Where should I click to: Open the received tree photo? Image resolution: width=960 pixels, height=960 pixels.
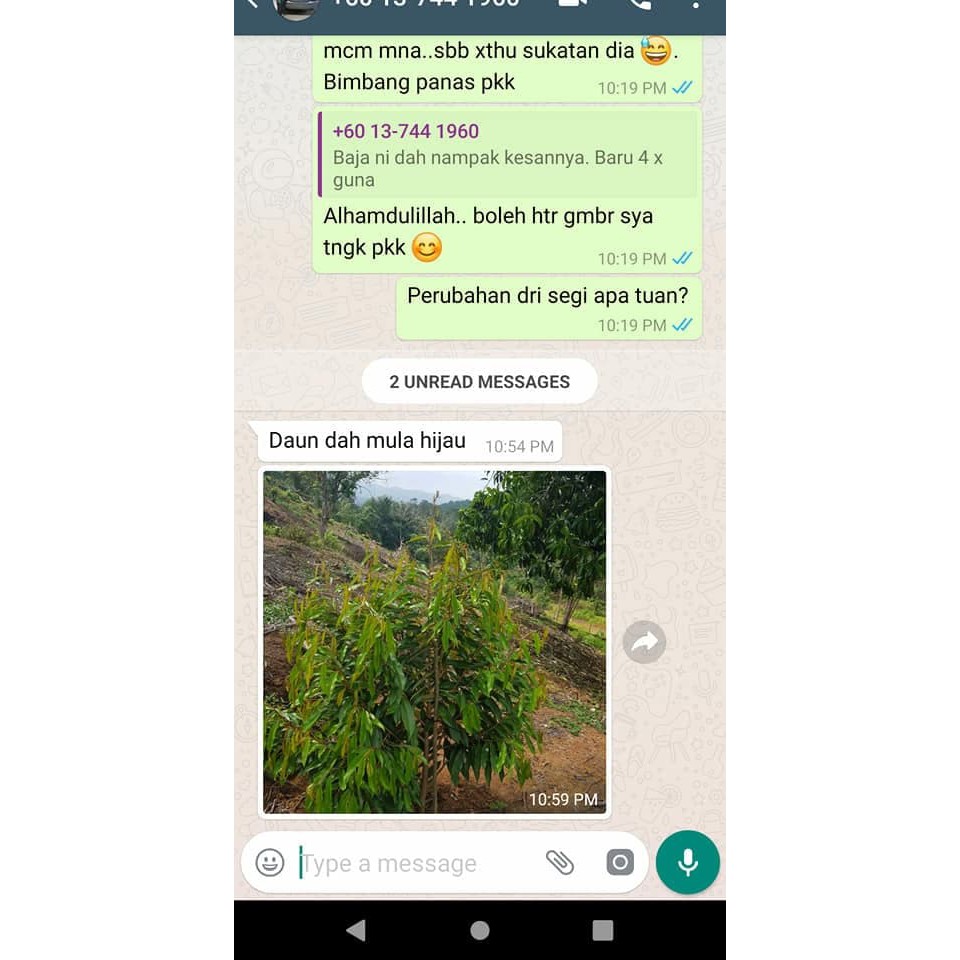(434, 642)
